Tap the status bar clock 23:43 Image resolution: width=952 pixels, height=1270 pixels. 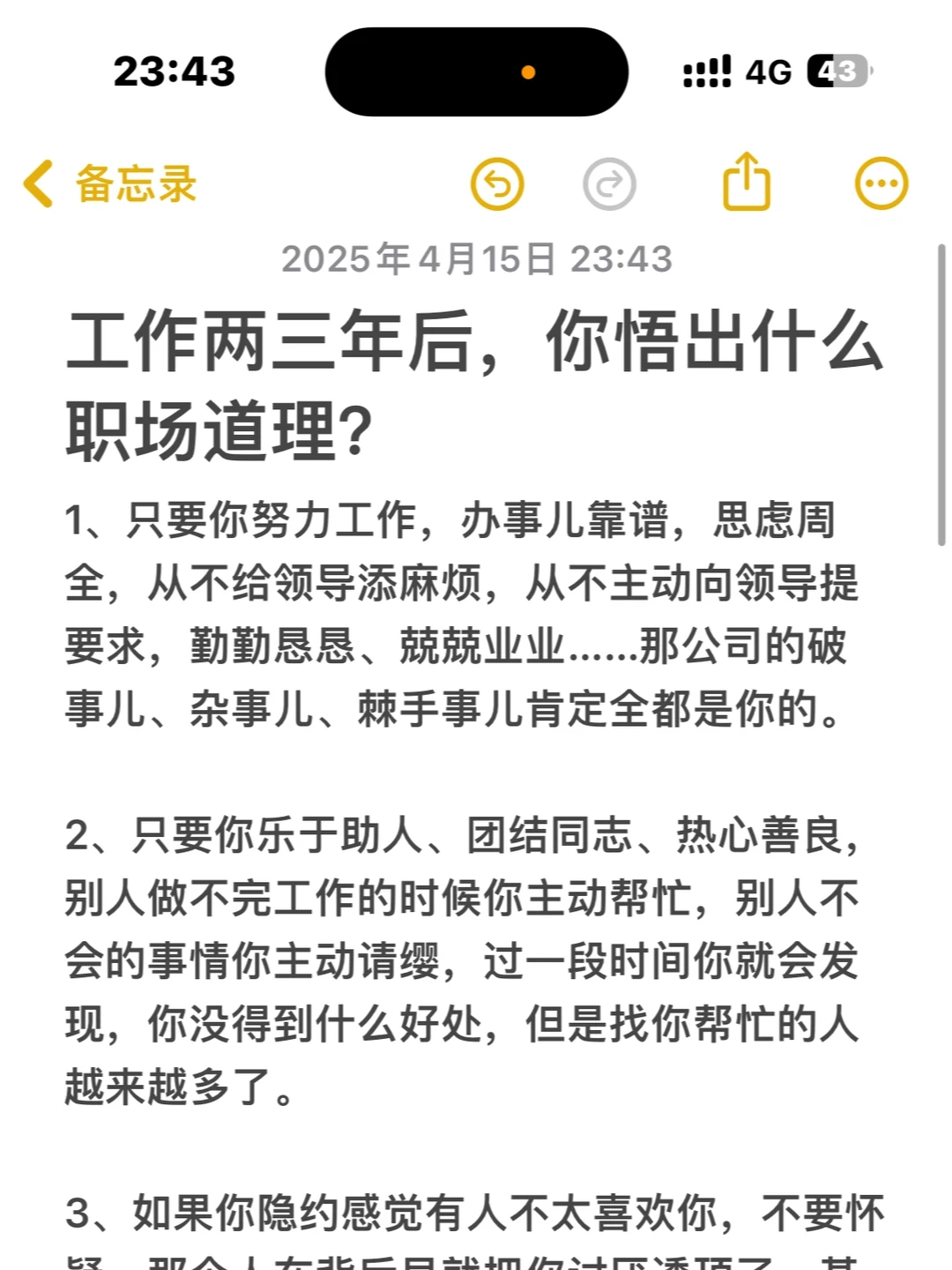(x=175, y=72)
